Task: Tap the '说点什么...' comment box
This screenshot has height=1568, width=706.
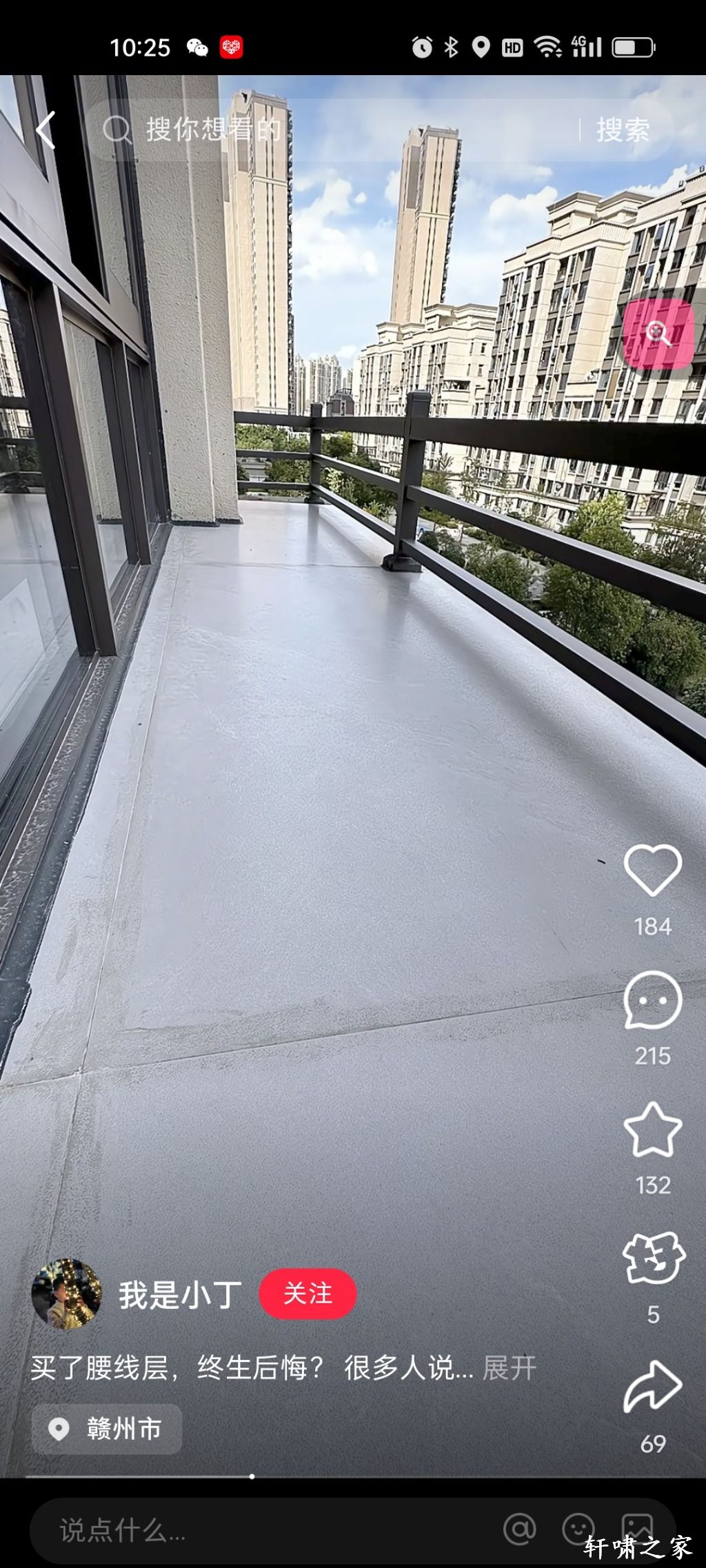Action: pyautogui.click(x=262, y=1531)
